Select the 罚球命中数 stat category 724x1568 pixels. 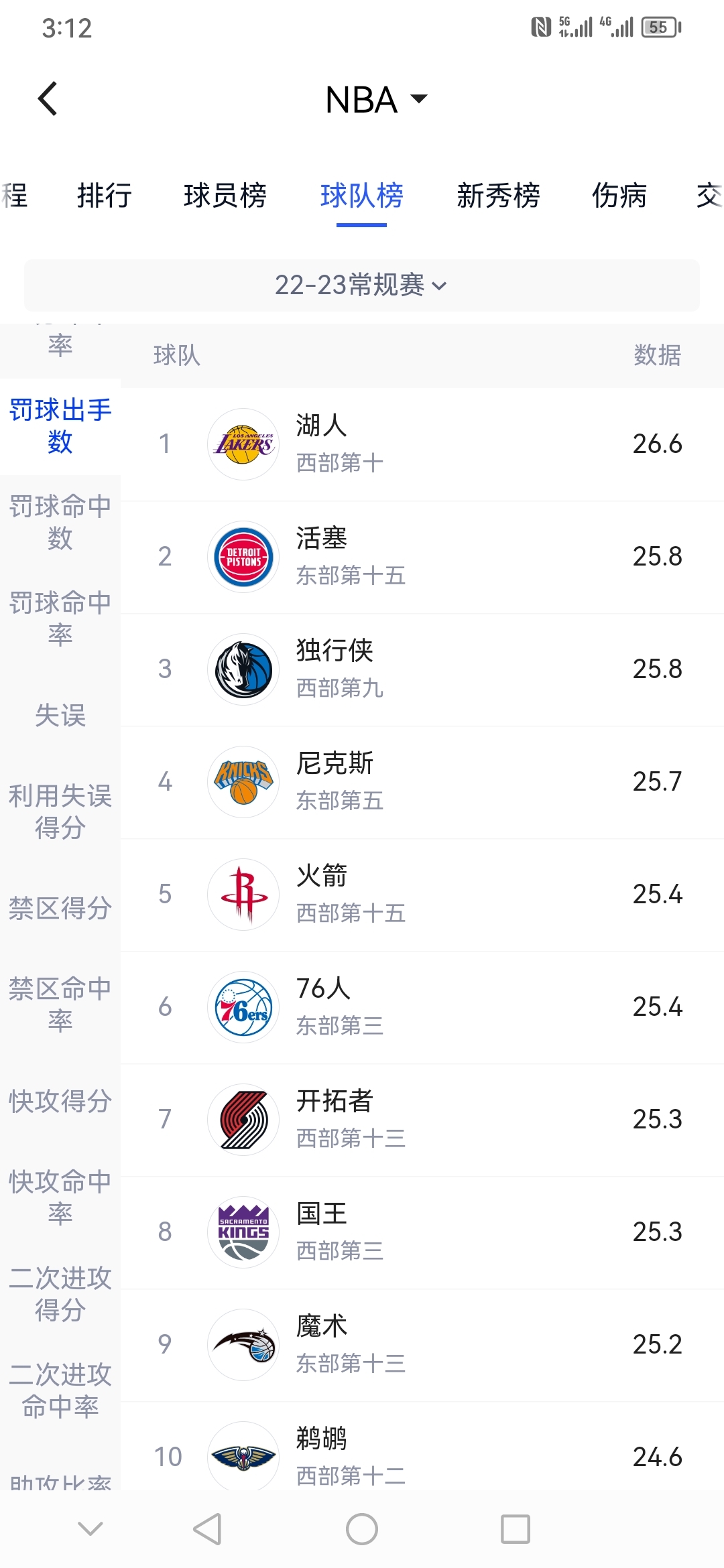(60, 523)
